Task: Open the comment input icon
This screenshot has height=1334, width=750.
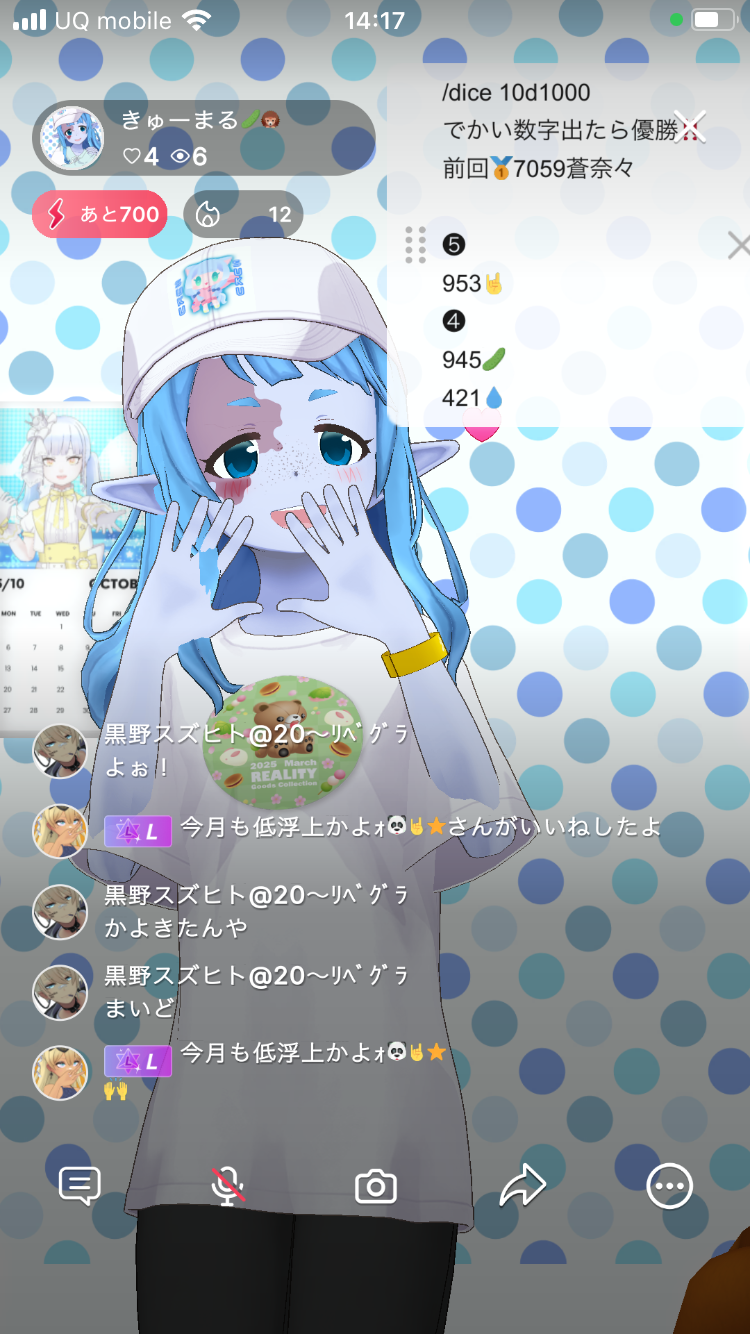Action: pyautogui.click(x=80, y=1186)
